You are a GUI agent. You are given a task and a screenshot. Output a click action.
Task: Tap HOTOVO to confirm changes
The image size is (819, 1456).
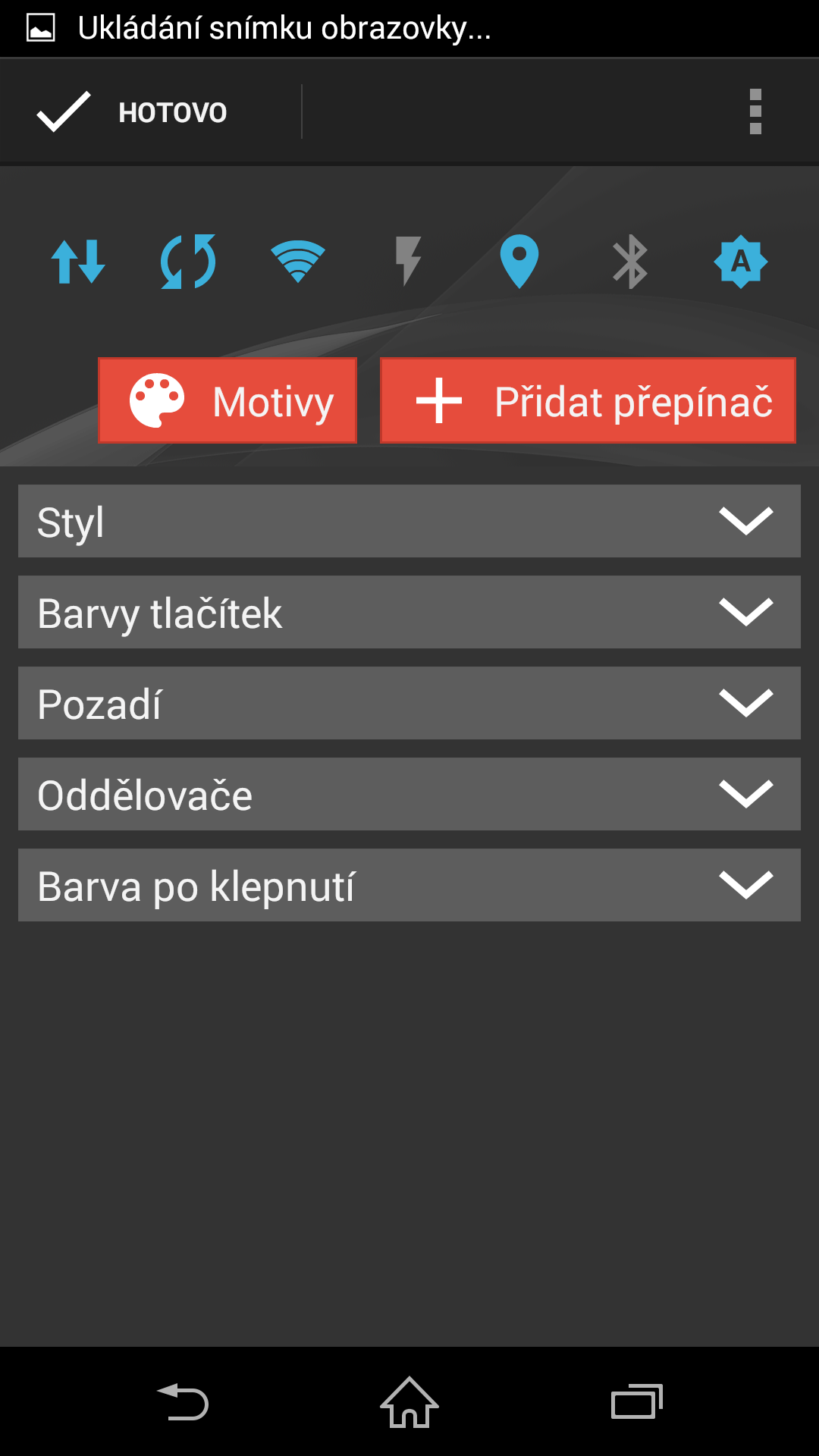coord(133,112)
